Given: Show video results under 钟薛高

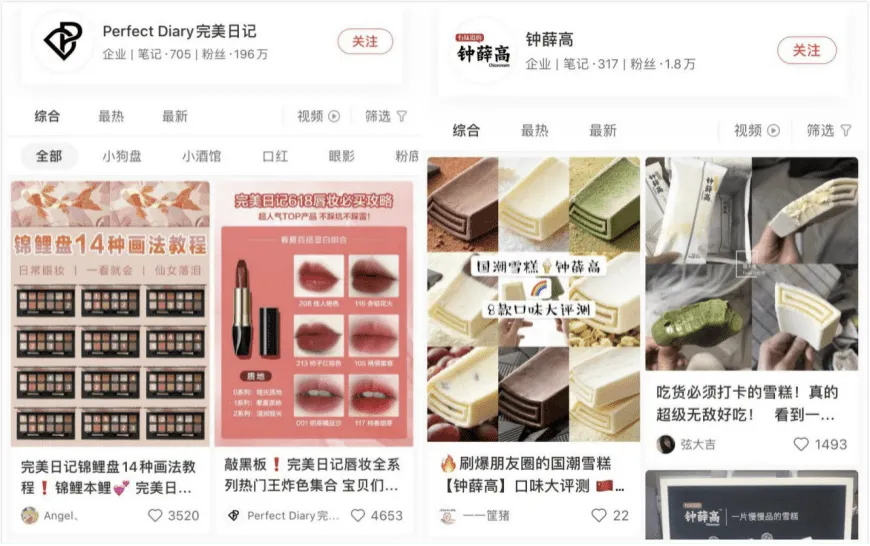Looking at the screenshot, I should [x=756, y=130].
